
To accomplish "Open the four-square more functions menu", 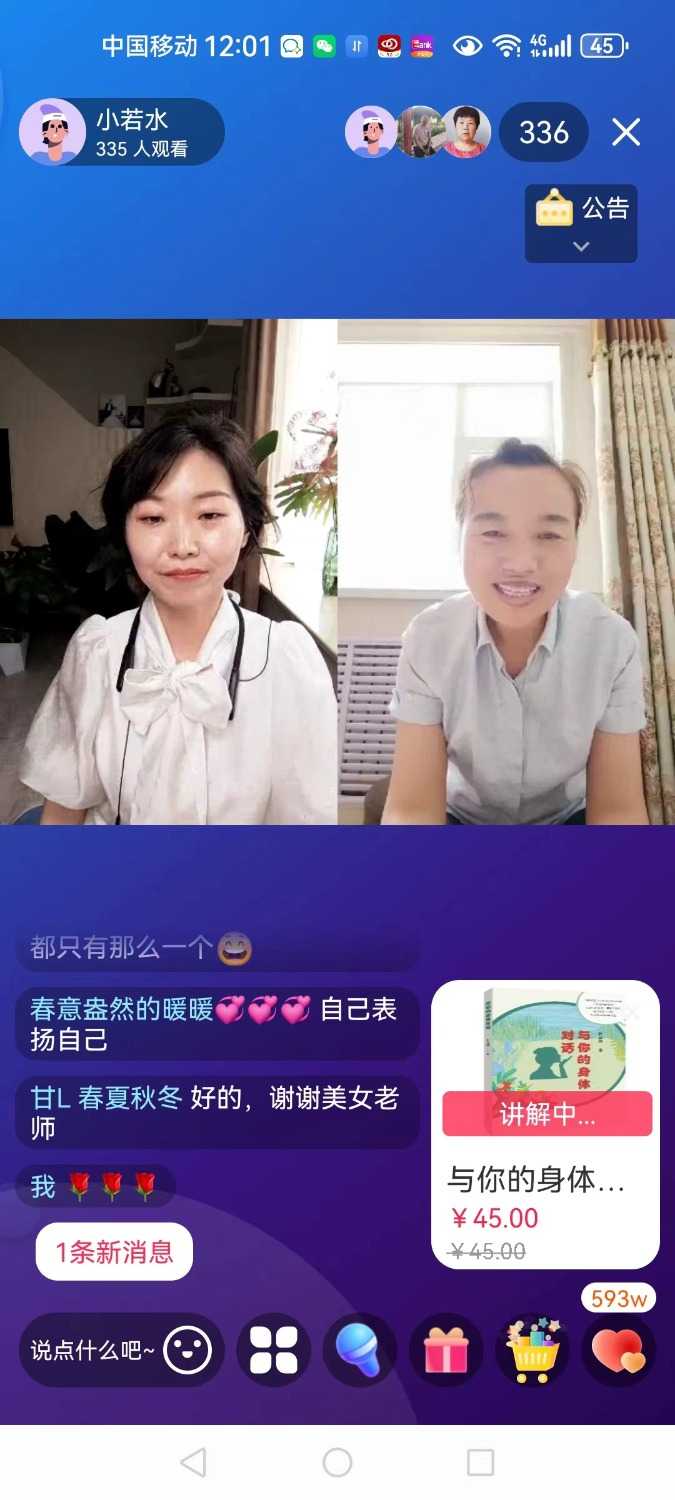I will 274,1351.
